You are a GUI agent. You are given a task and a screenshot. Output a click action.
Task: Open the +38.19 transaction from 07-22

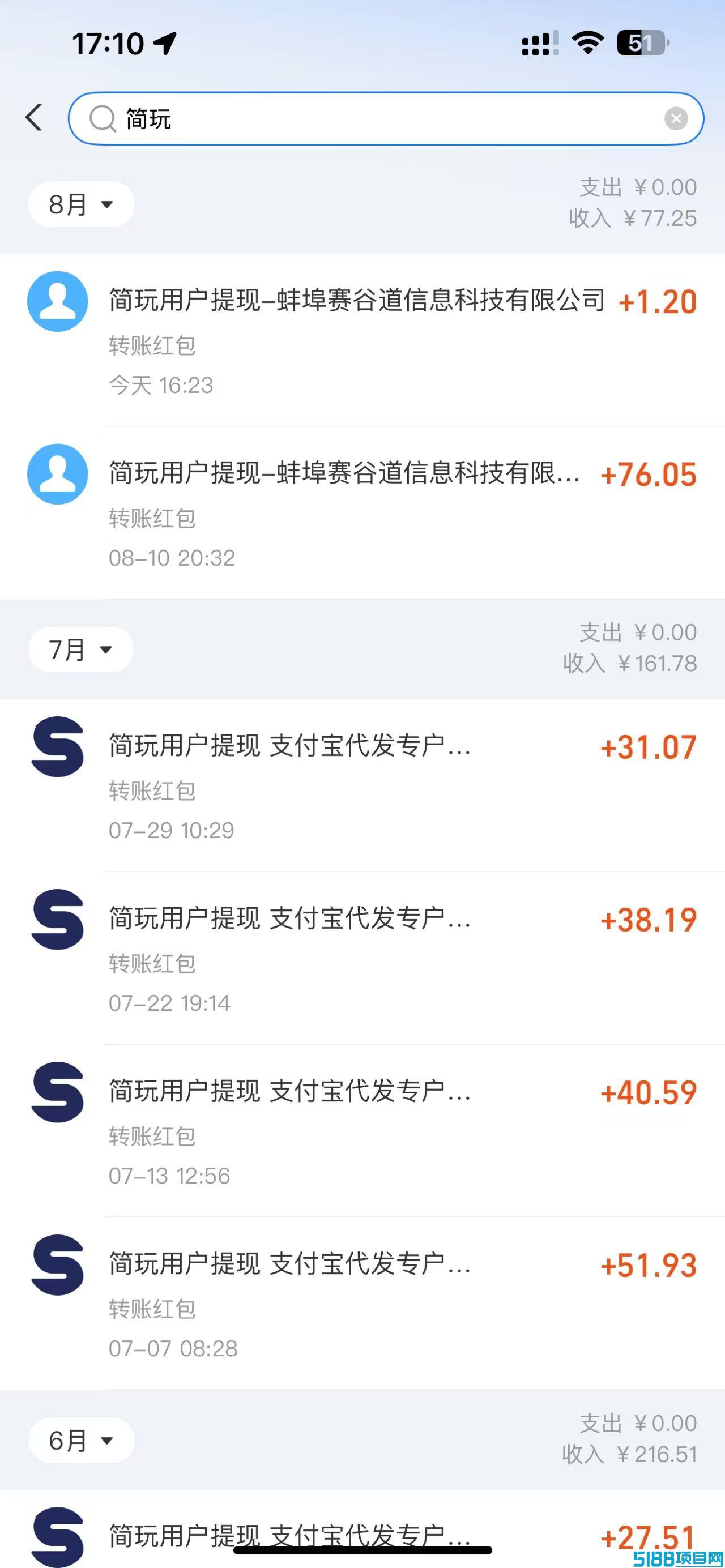click(363, 958)
